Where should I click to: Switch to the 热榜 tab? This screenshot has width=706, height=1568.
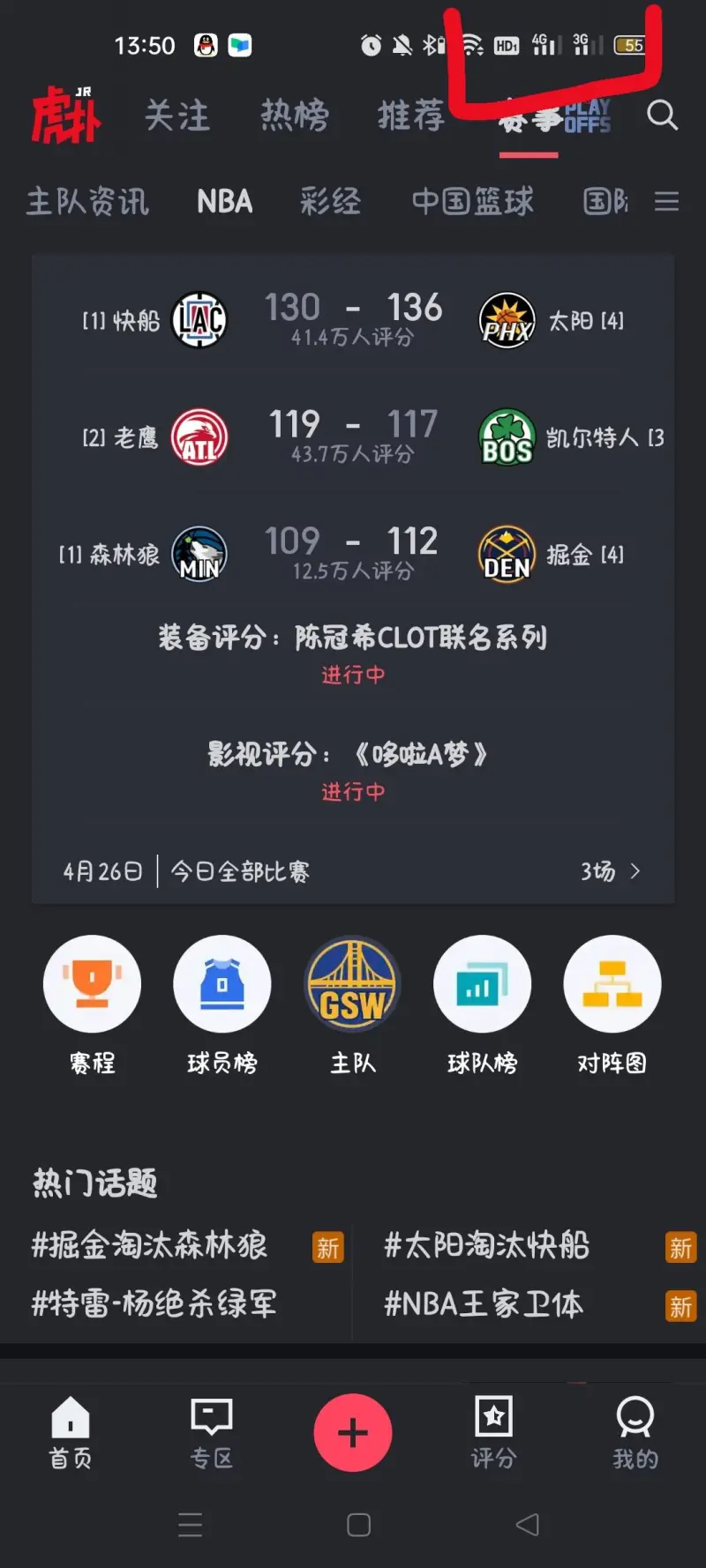click(295, 116)
